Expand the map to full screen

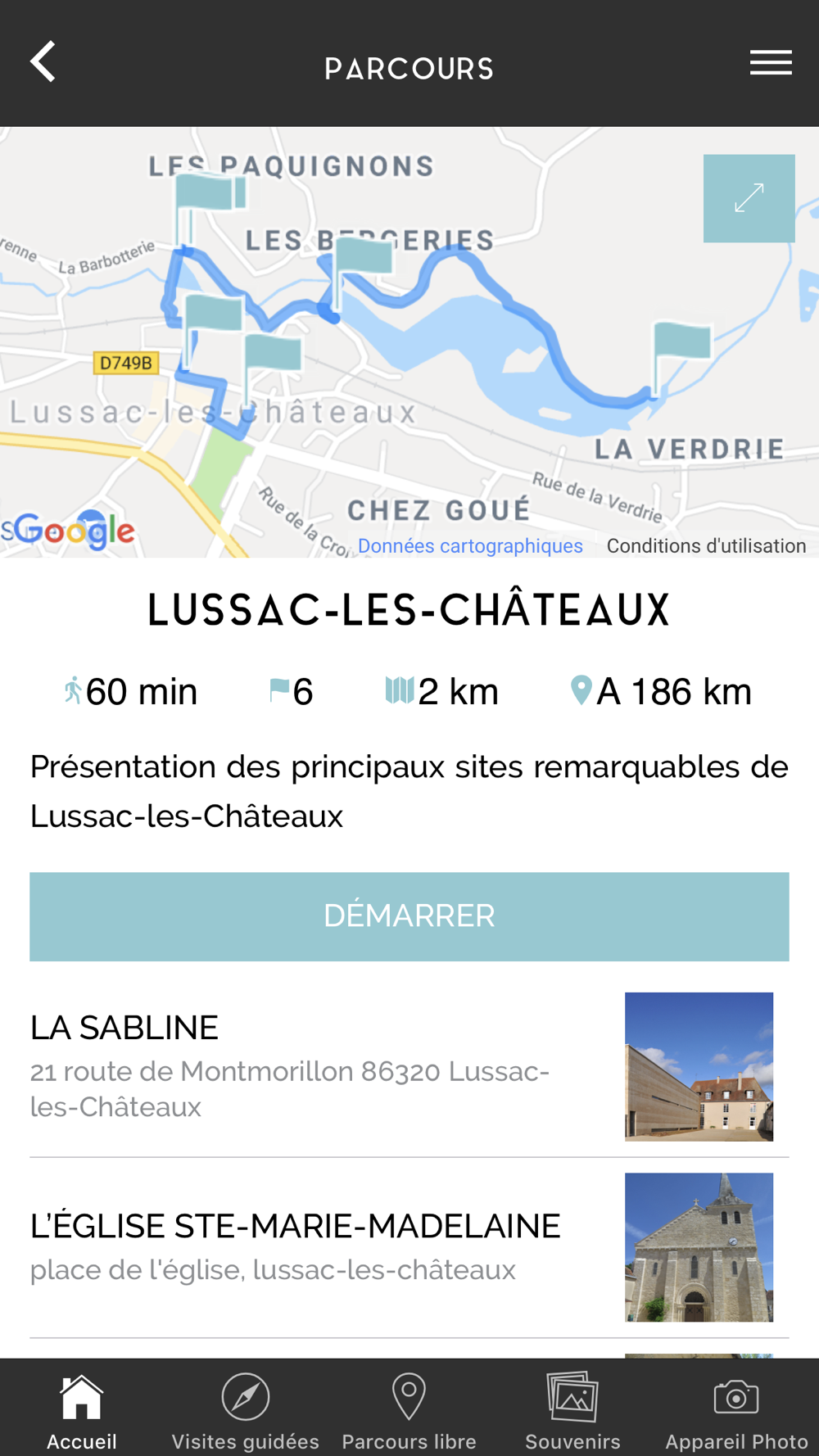click(749, 198)
